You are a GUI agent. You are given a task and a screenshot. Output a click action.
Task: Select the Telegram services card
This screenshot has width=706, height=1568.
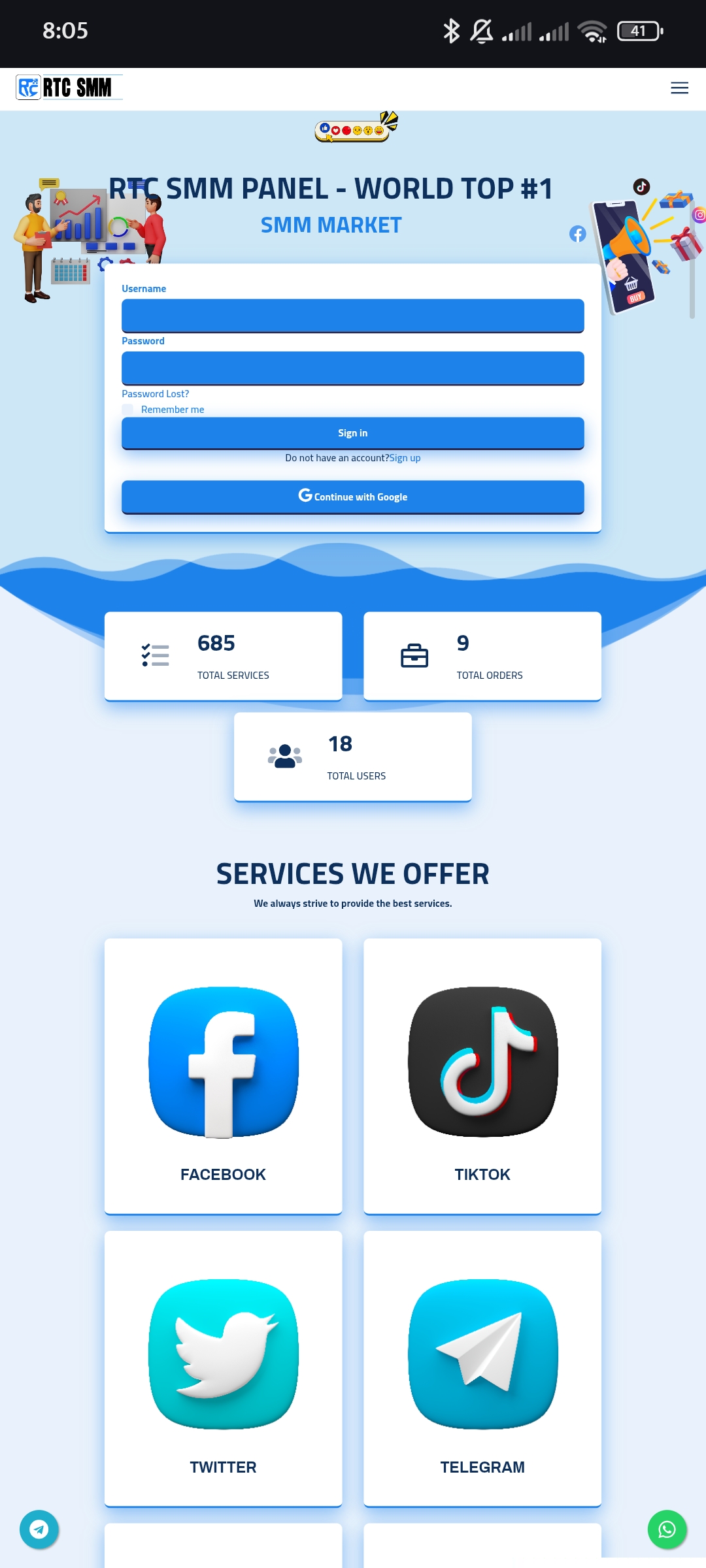[482, 1369]
